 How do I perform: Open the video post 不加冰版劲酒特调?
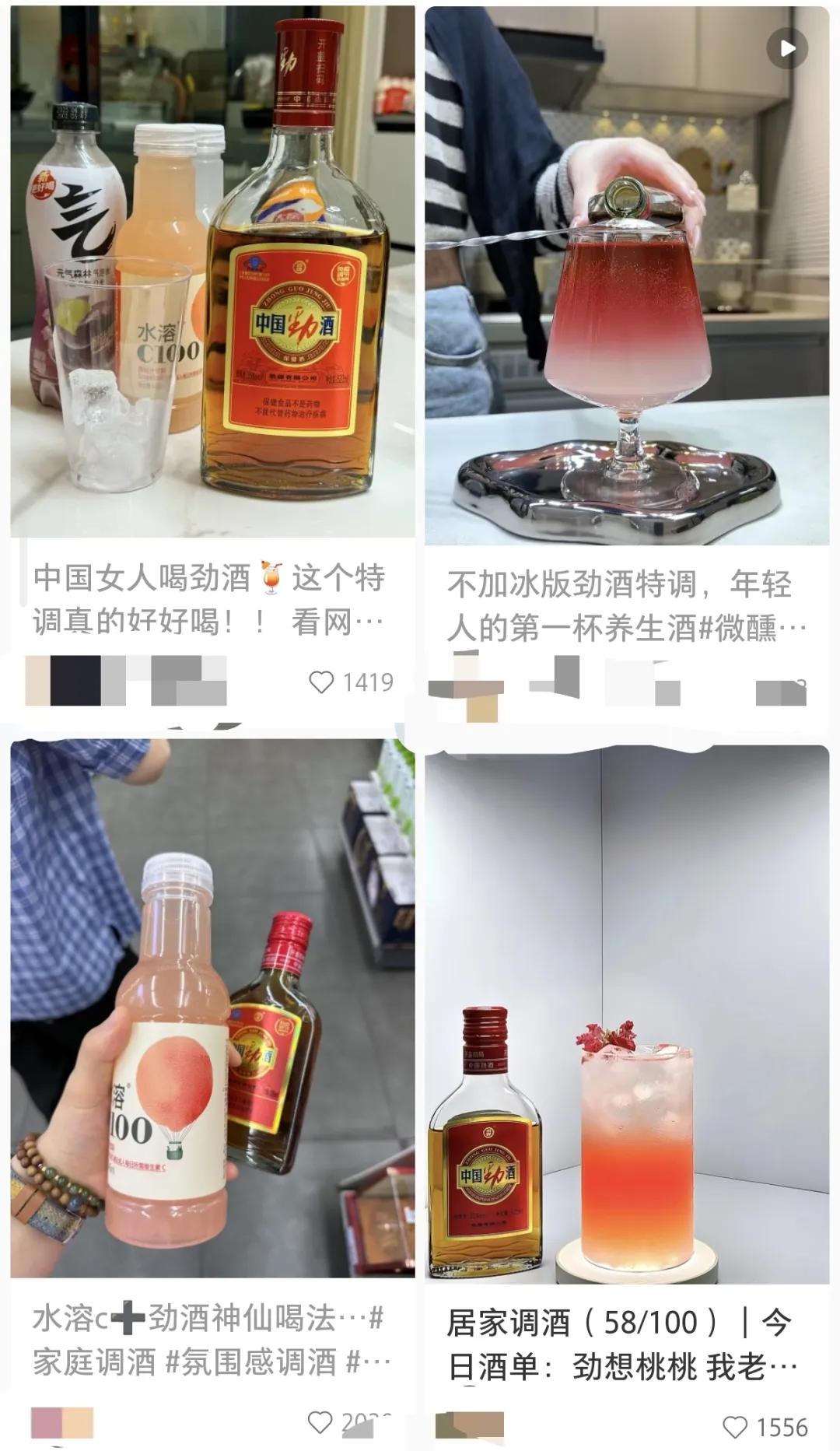pos(627,276)
